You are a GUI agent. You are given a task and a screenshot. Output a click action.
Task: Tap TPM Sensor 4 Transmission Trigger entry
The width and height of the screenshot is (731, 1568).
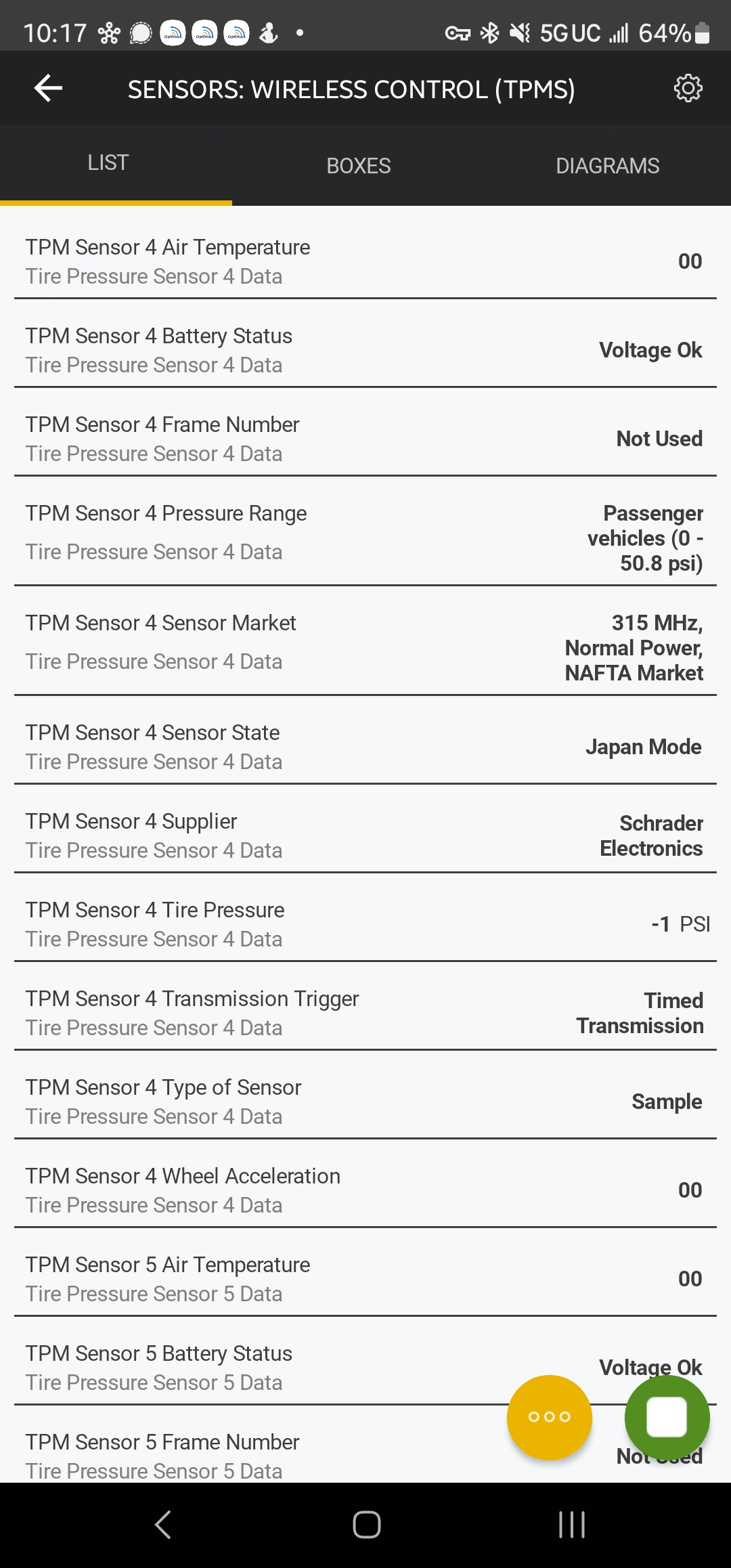coord(365,1011)
